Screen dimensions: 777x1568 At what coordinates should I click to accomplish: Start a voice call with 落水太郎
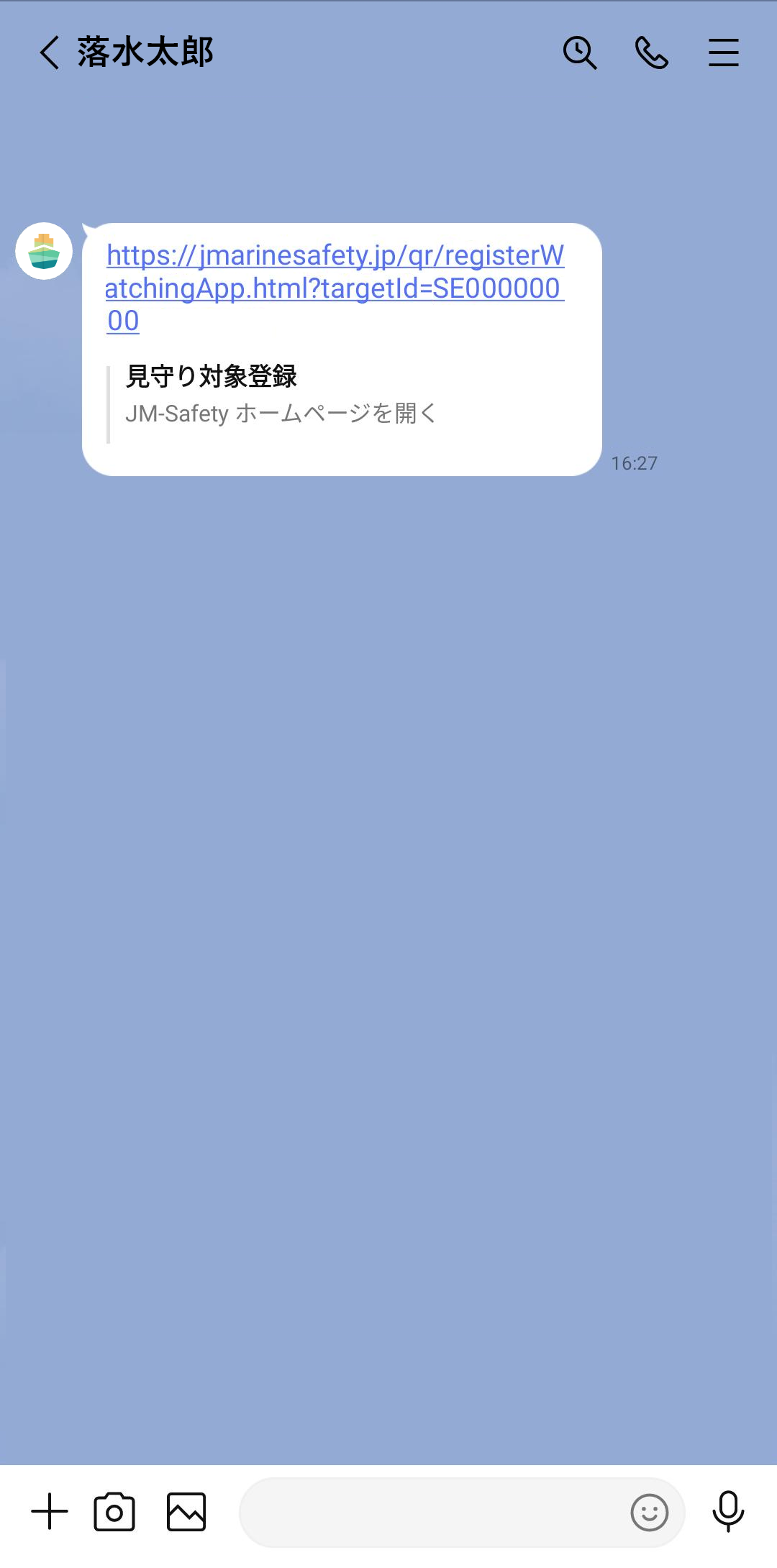pyautogui.click(x=652, y=53)
